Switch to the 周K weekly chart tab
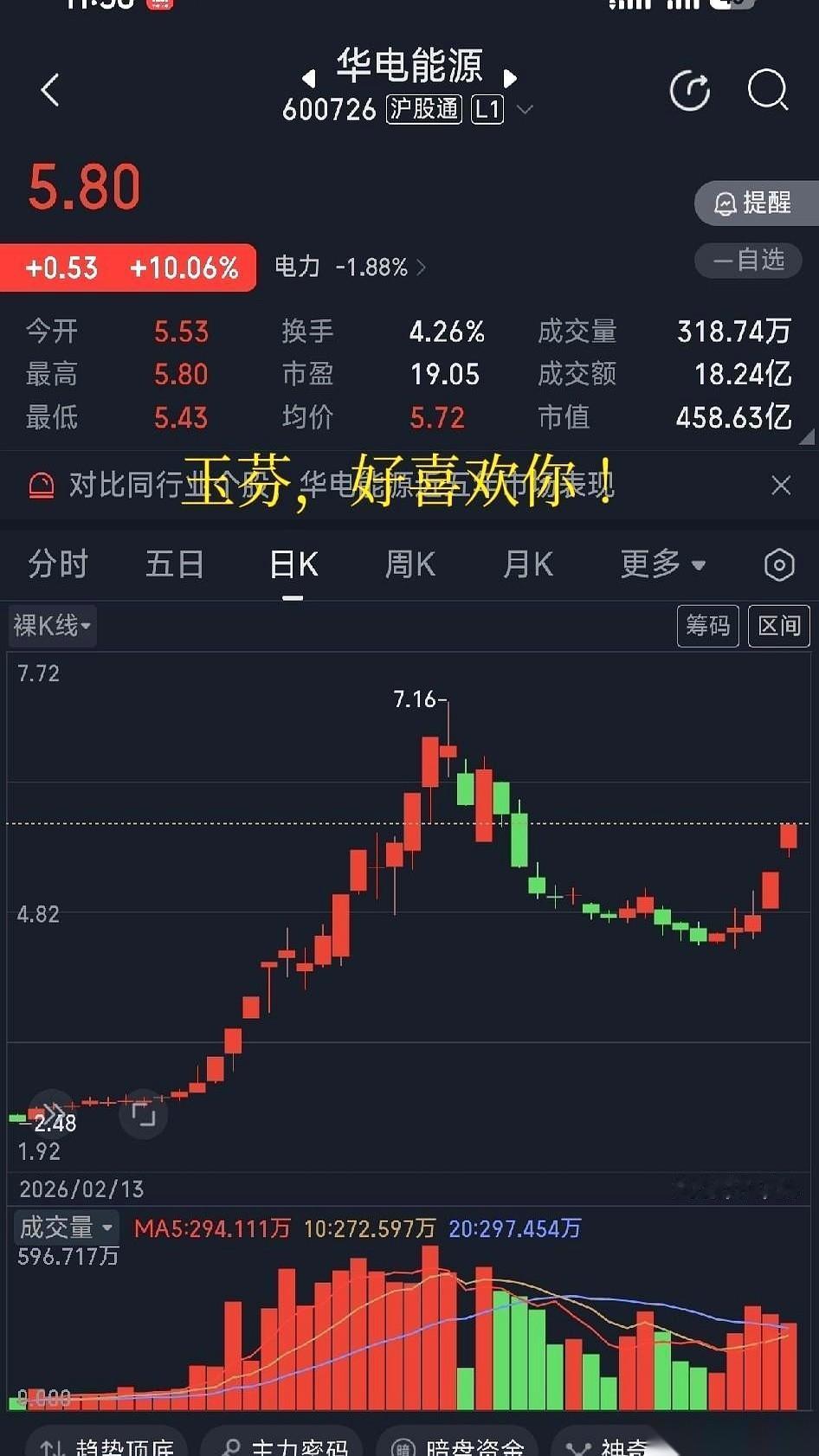Image resolution: width=819 pixels, height=1456 pixels. coord(409,564)
